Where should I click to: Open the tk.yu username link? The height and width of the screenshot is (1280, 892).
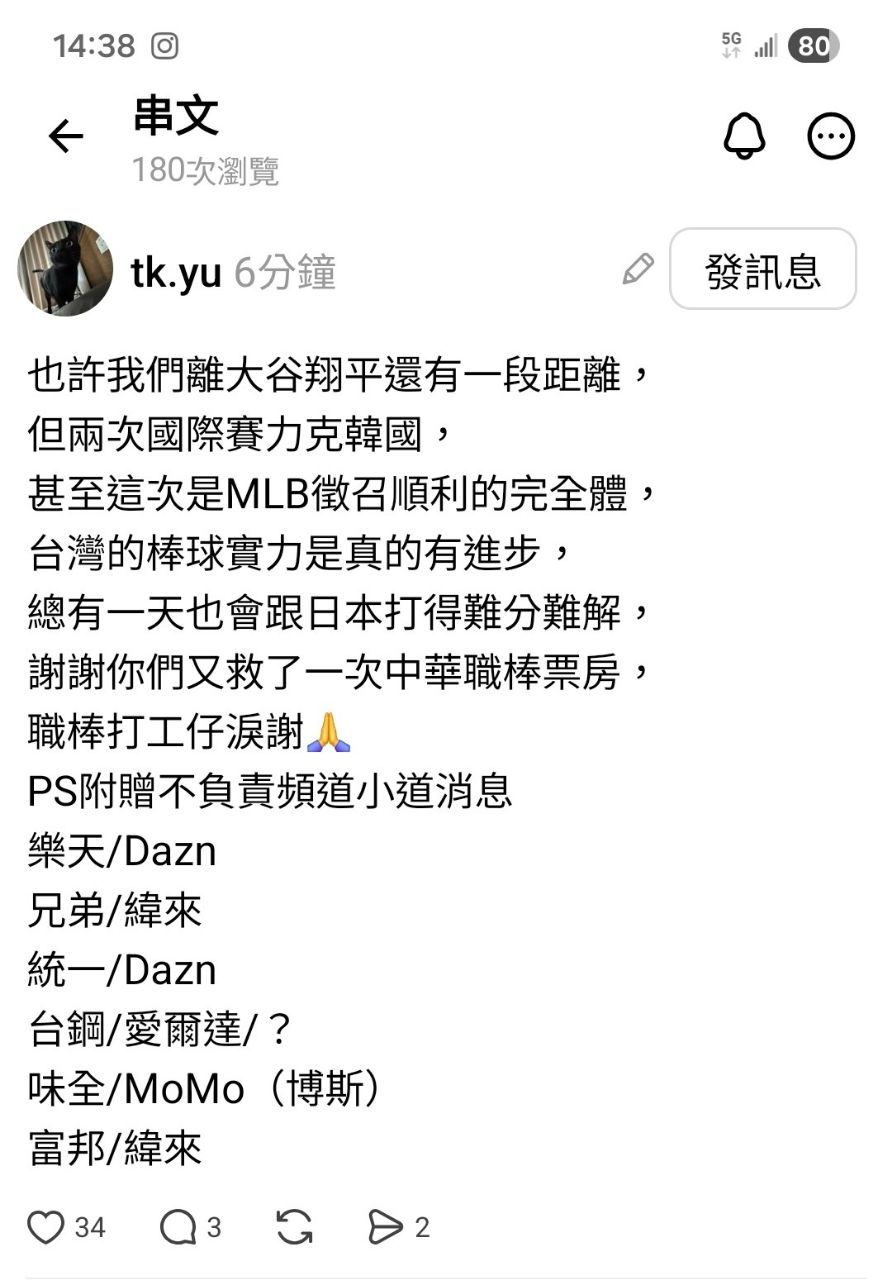(176, 272)
